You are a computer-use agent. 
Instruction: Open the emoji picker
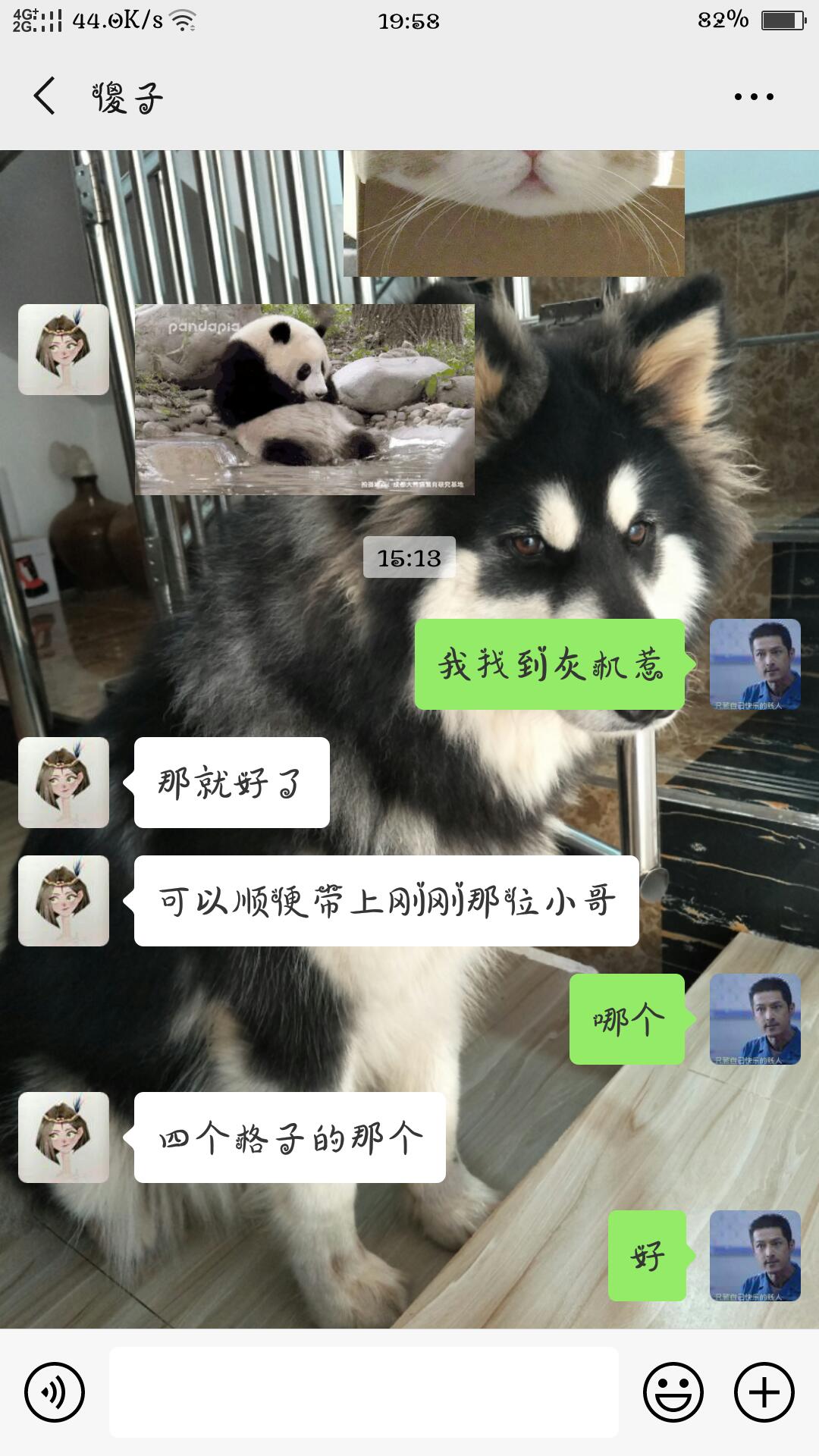tap(673, 1392)
